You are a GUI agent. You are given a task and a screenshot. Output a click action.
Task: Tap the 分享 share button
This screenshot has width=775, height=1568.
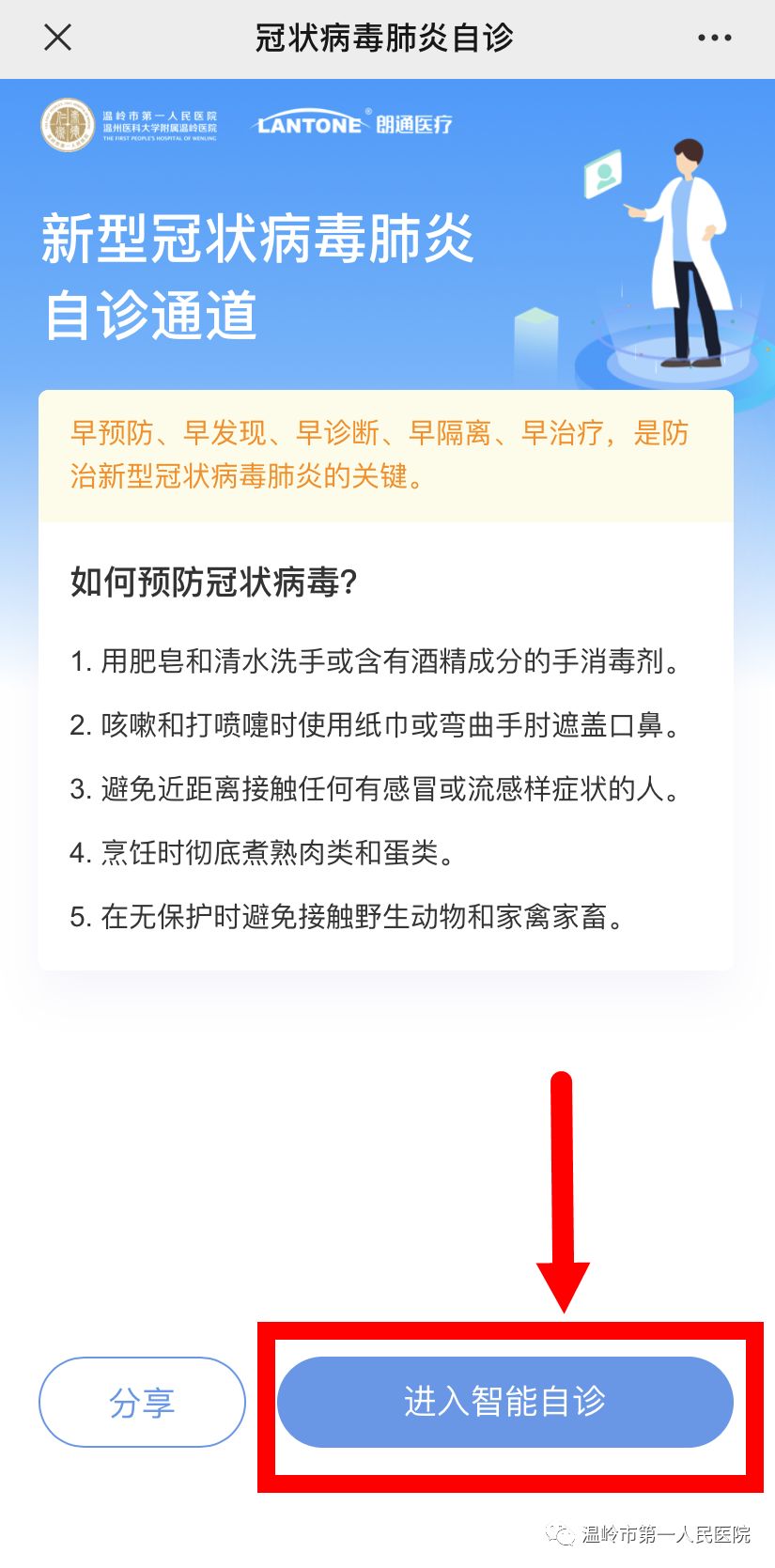coord(142,1402)
